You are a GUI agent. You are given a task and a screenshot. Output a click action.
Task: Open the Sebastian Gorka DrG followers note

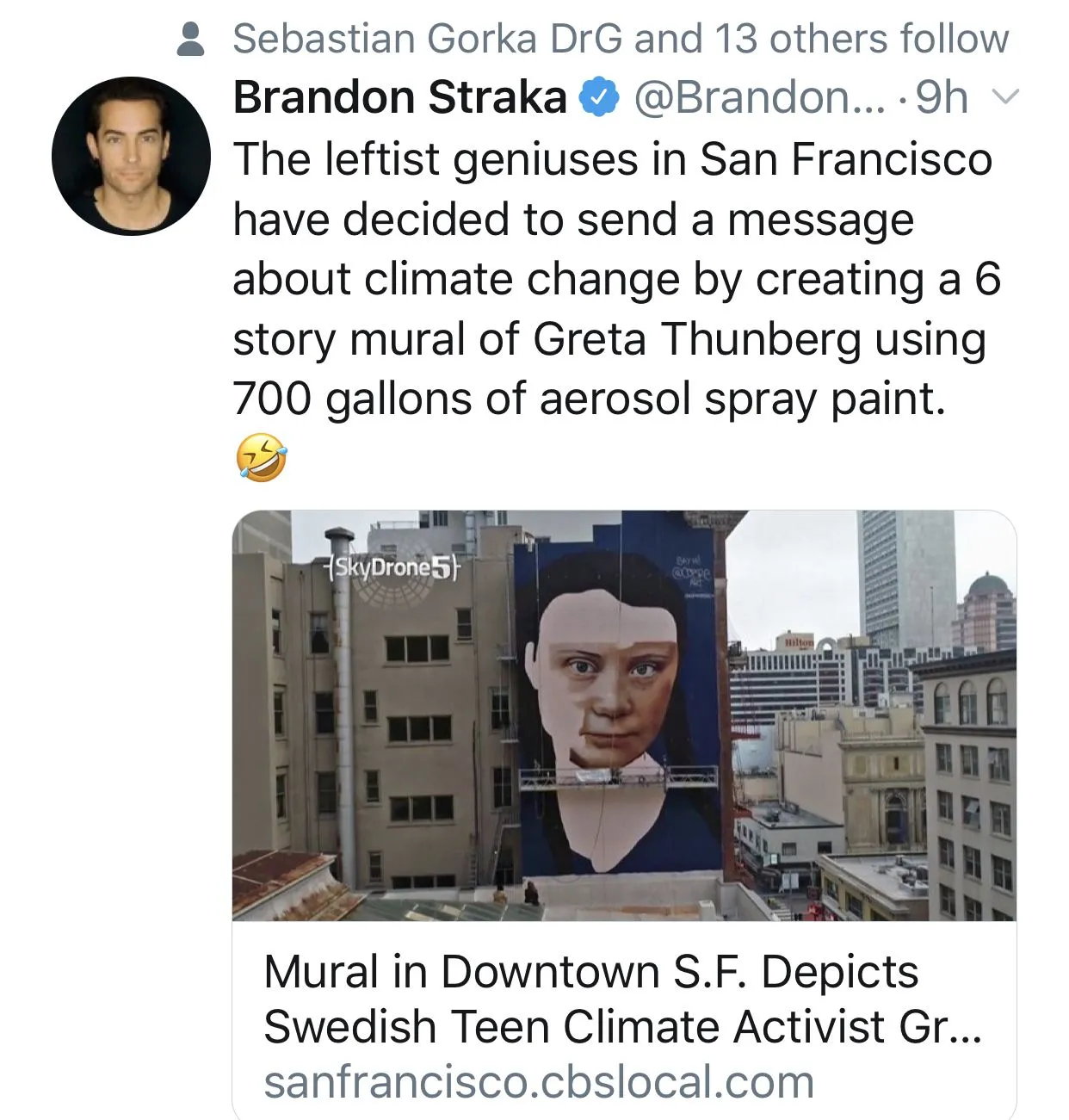[x=620, y=39]
